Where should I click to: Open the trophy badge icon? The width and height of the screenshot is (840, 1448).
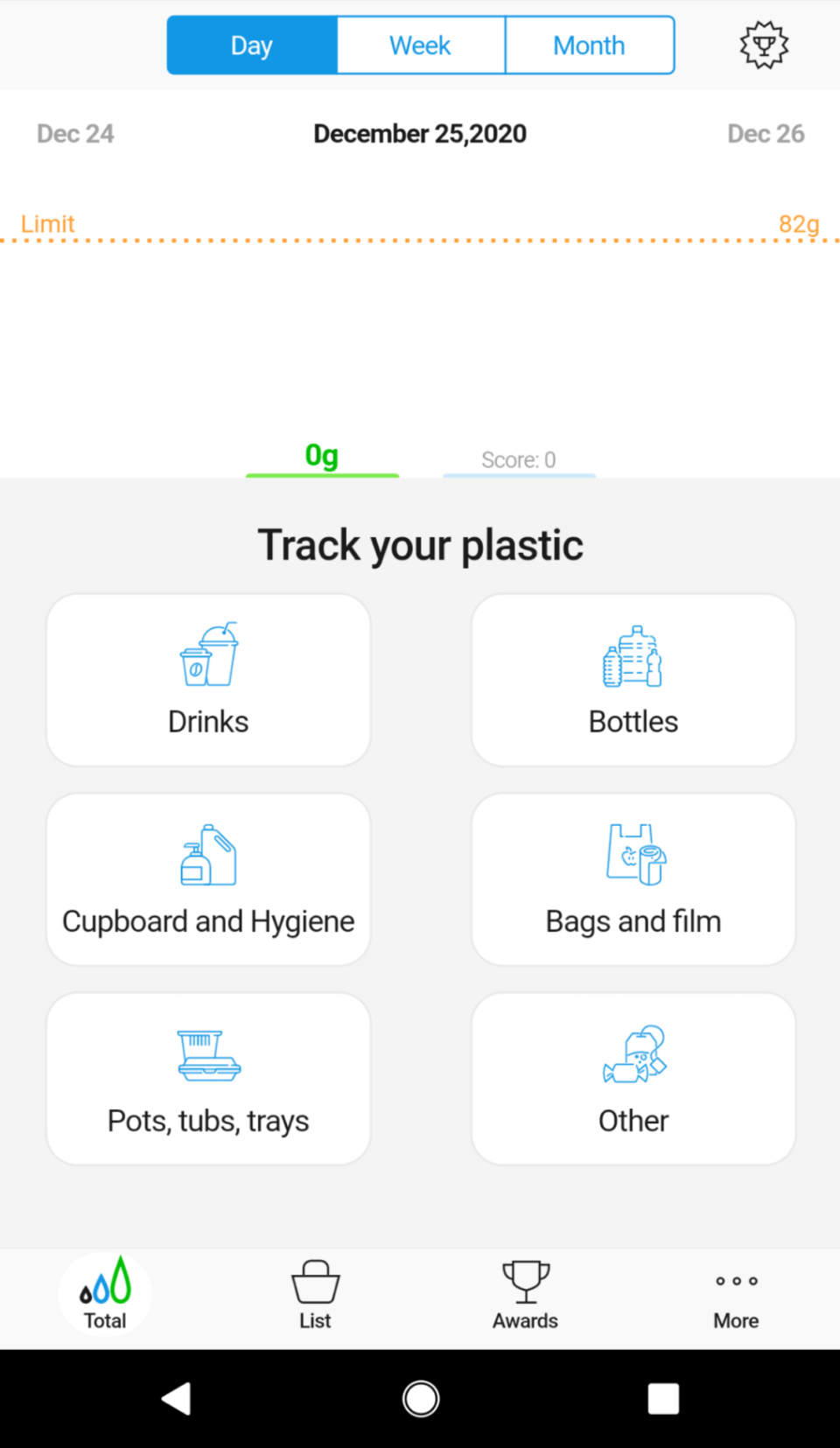[x=764, y=45]
